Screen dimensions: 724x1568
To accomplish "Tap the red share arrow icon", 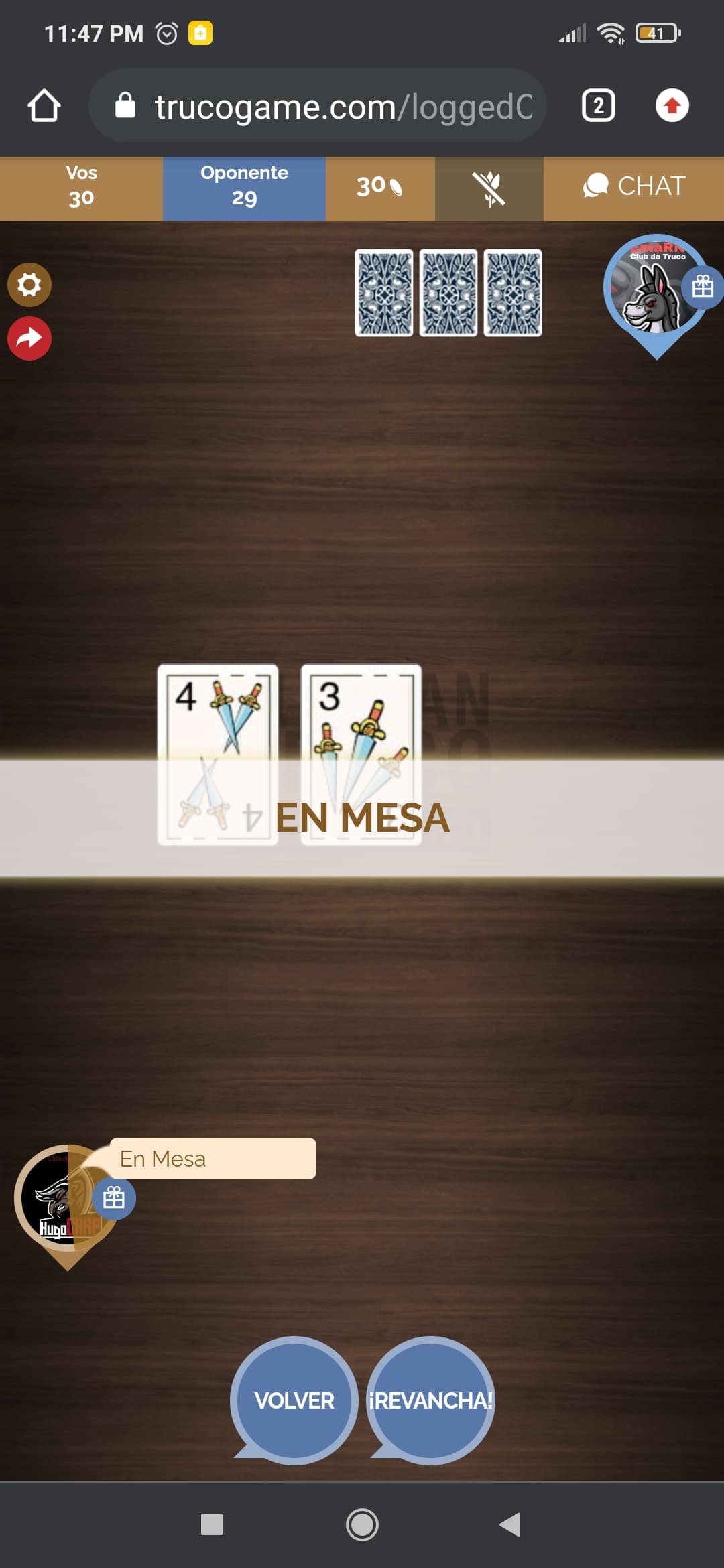I will (x=29, y=338).
